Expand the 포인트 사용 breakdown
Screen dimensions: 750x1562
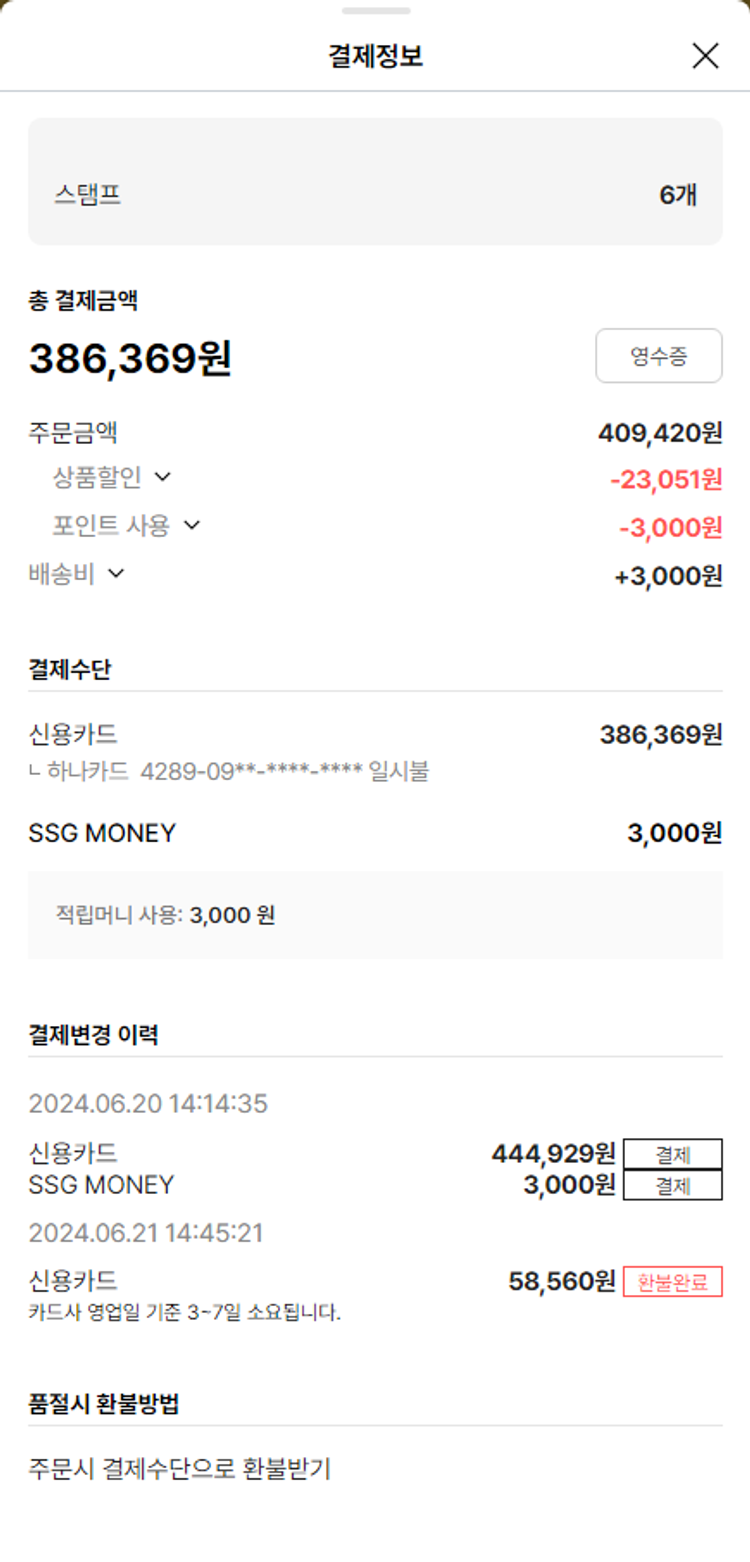click(192, 525)
